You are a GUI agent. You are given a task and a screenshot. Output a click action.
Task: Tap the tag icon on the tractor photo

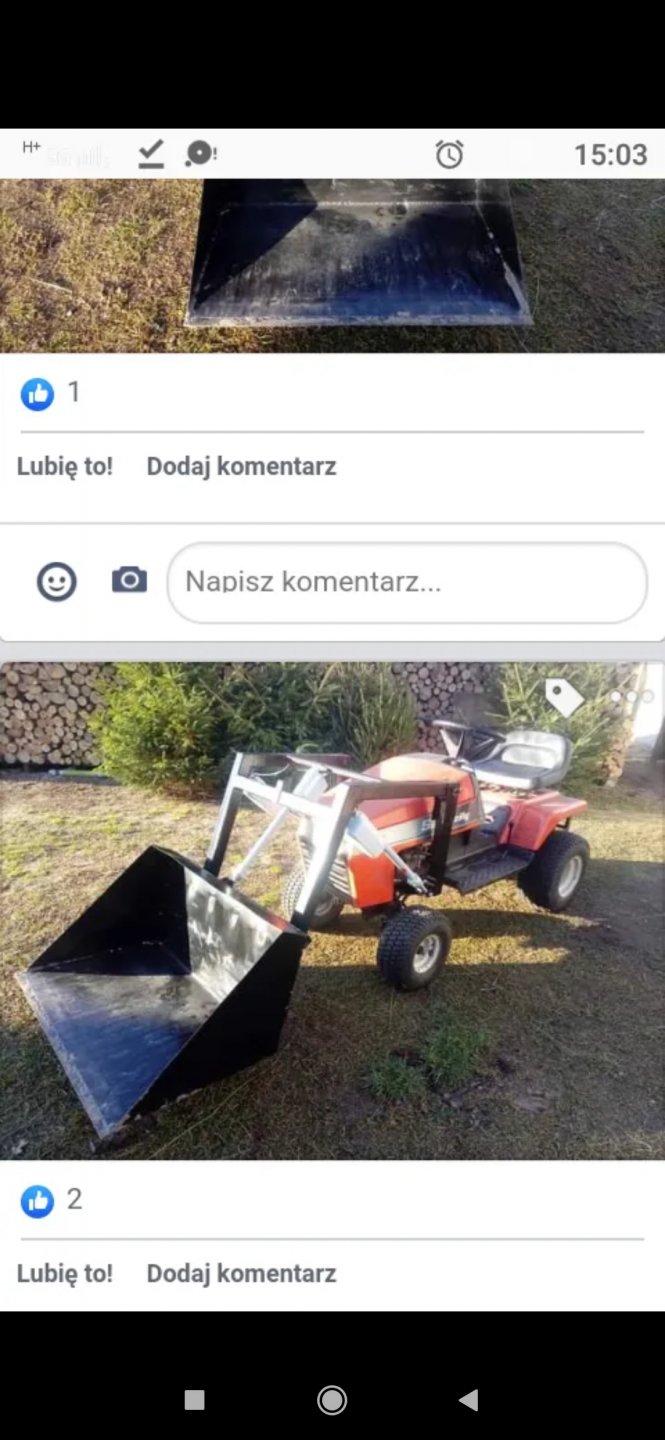click(564, 697)
